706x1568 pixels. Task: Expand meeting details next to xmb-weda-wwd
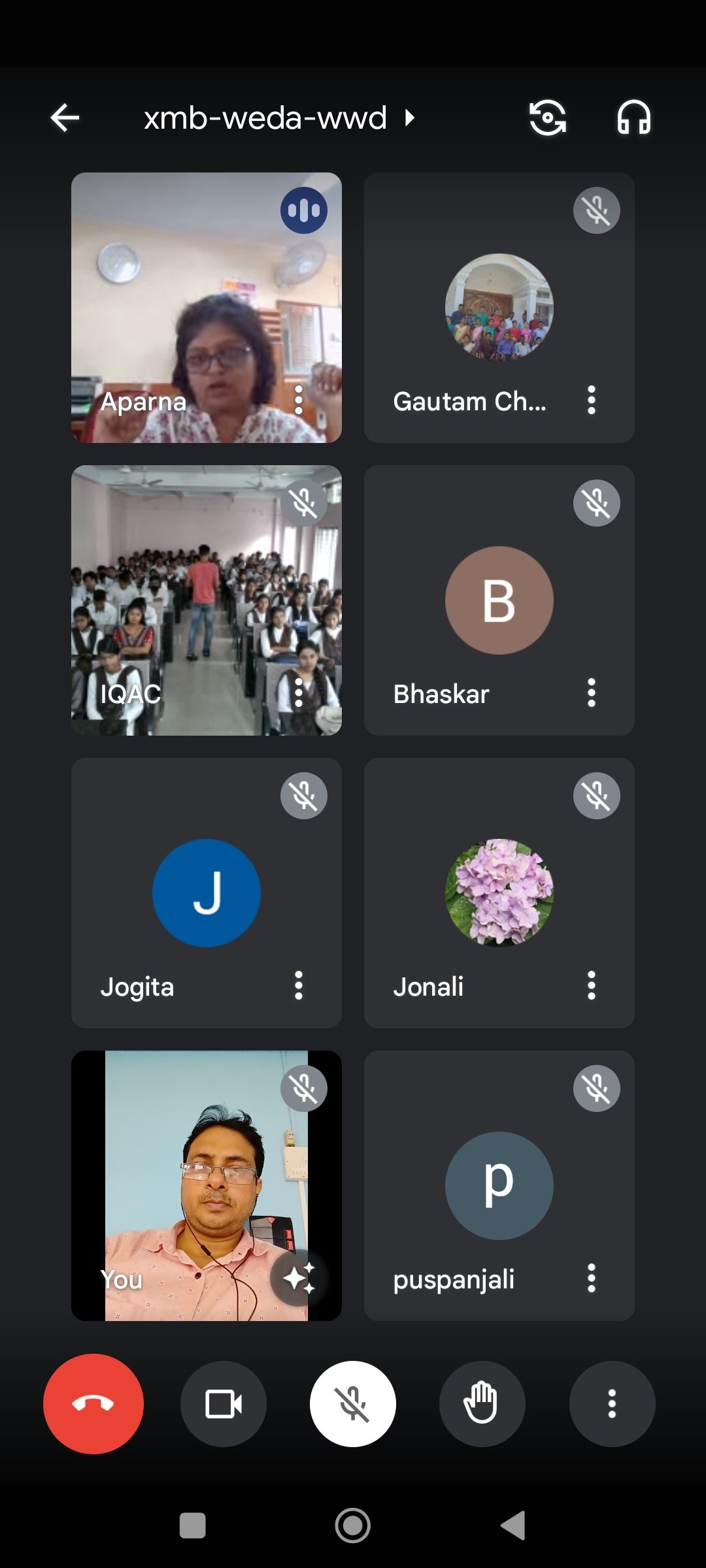pos(410,118)
